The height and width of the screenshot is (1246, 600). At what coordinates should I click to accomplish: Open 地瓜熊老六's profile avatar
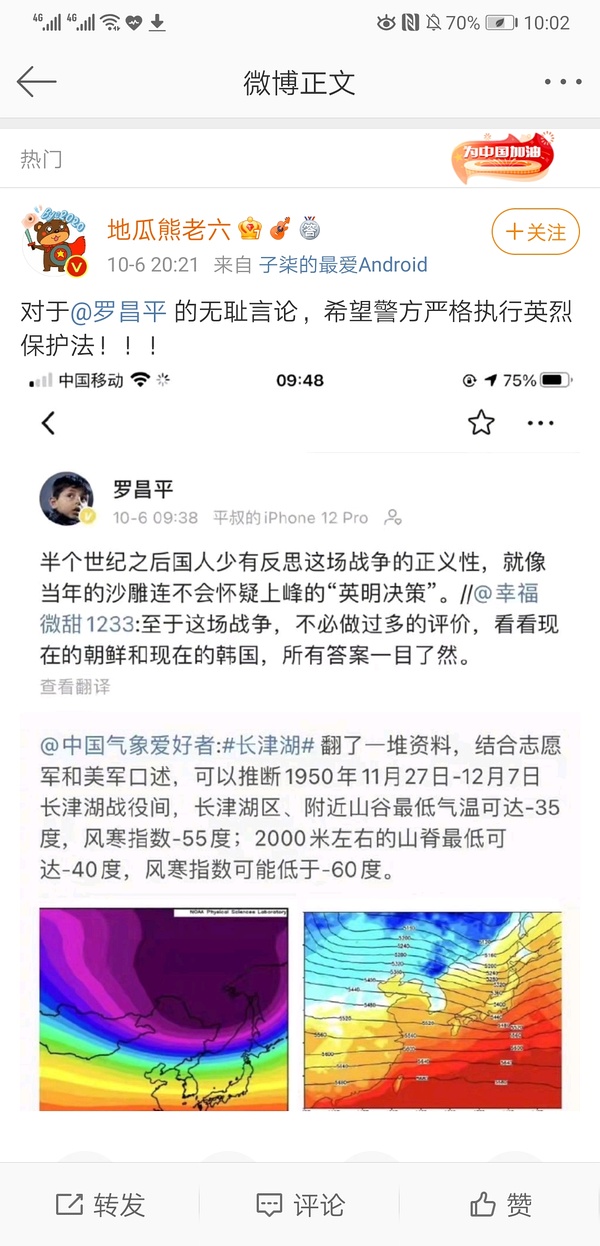point(50,241)
